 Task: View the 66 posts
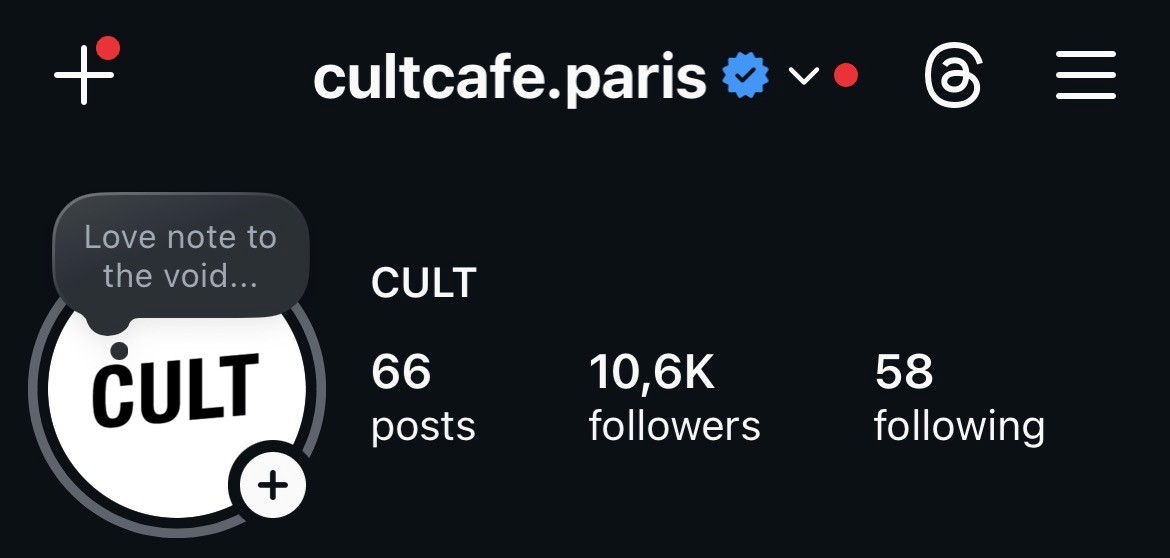point(423,398)
